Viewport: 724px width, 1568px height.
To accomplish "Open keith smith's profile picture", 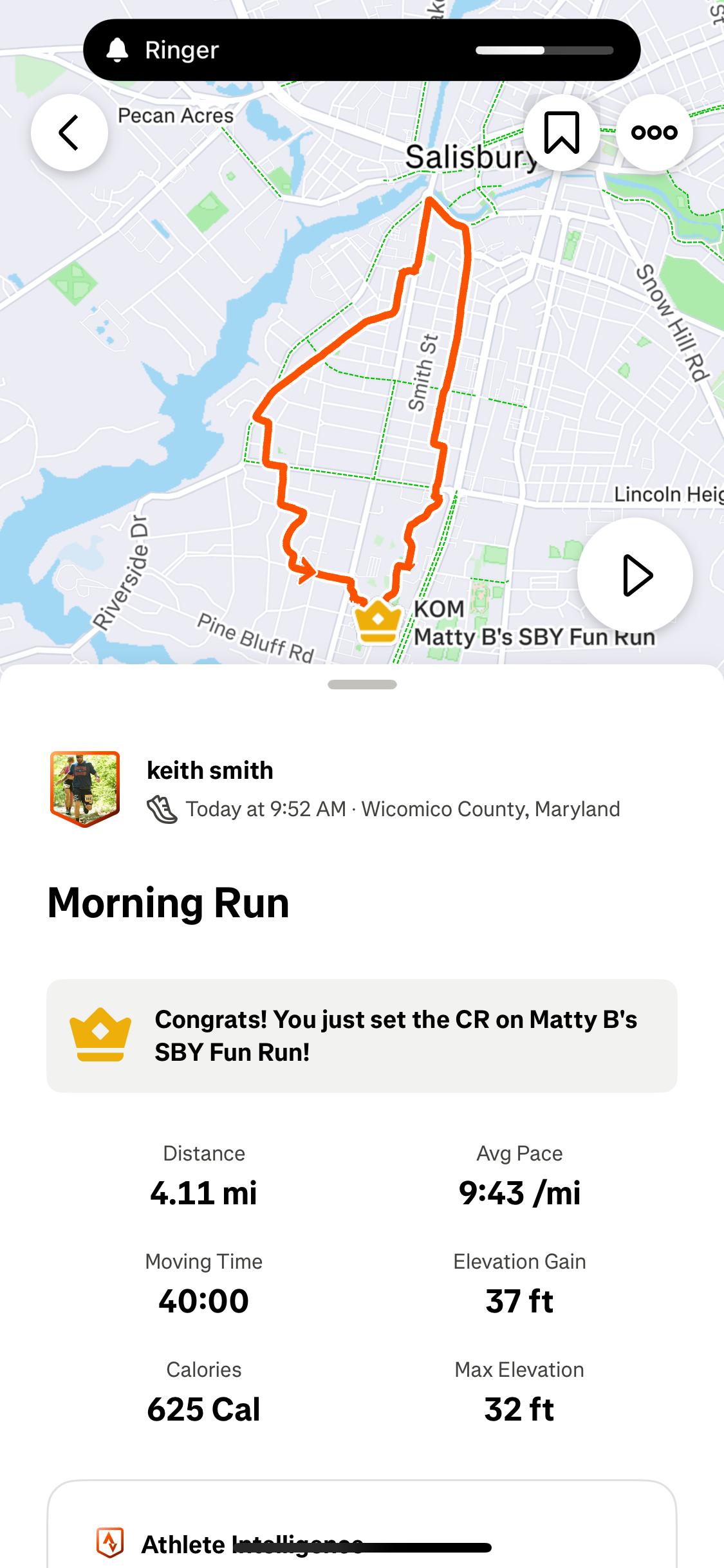I will 85,789.
